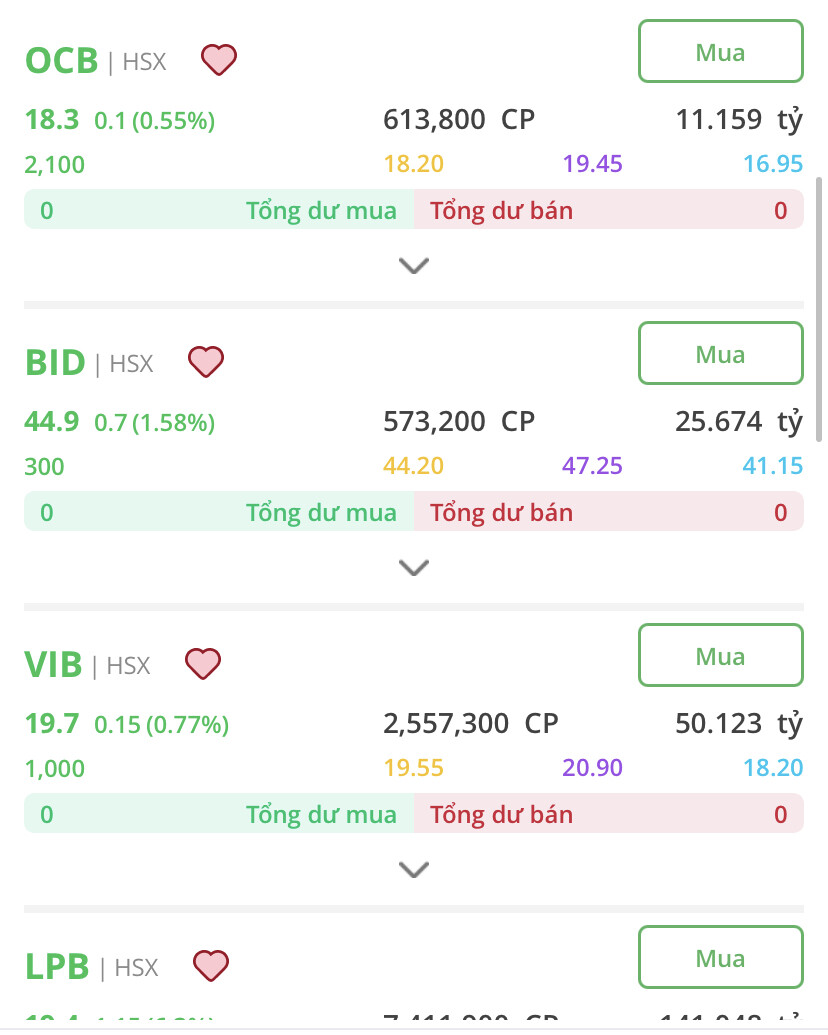Tap Mua to buy LPB stock
The height and width of the screenshot is (1035, 828).
(x=720, y=958)
